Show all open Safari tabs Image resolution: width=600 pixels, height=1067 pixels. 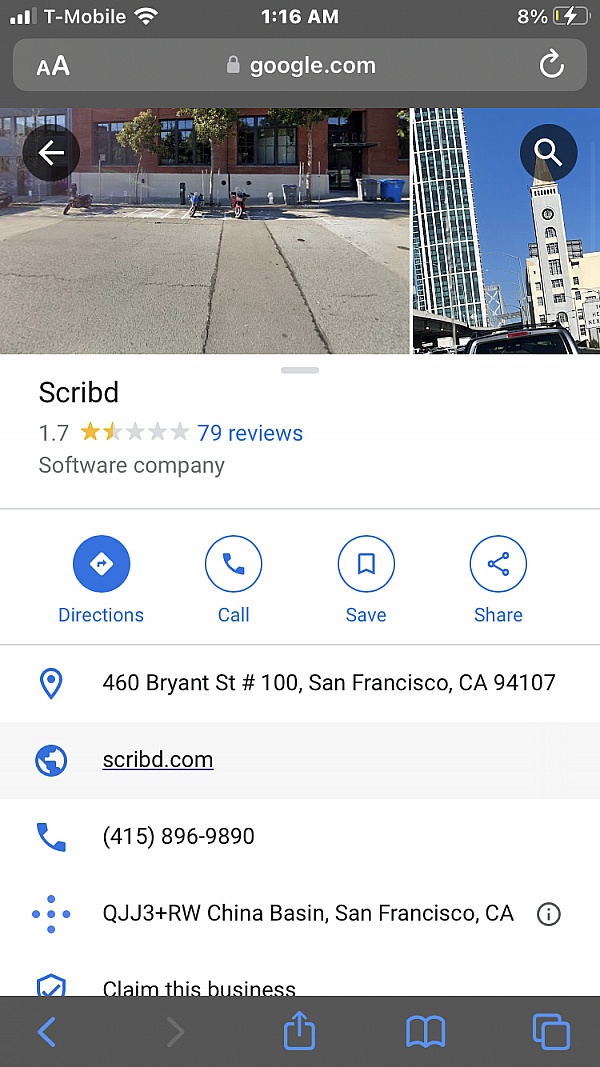pyautogui.click(x=550, y=1032)
